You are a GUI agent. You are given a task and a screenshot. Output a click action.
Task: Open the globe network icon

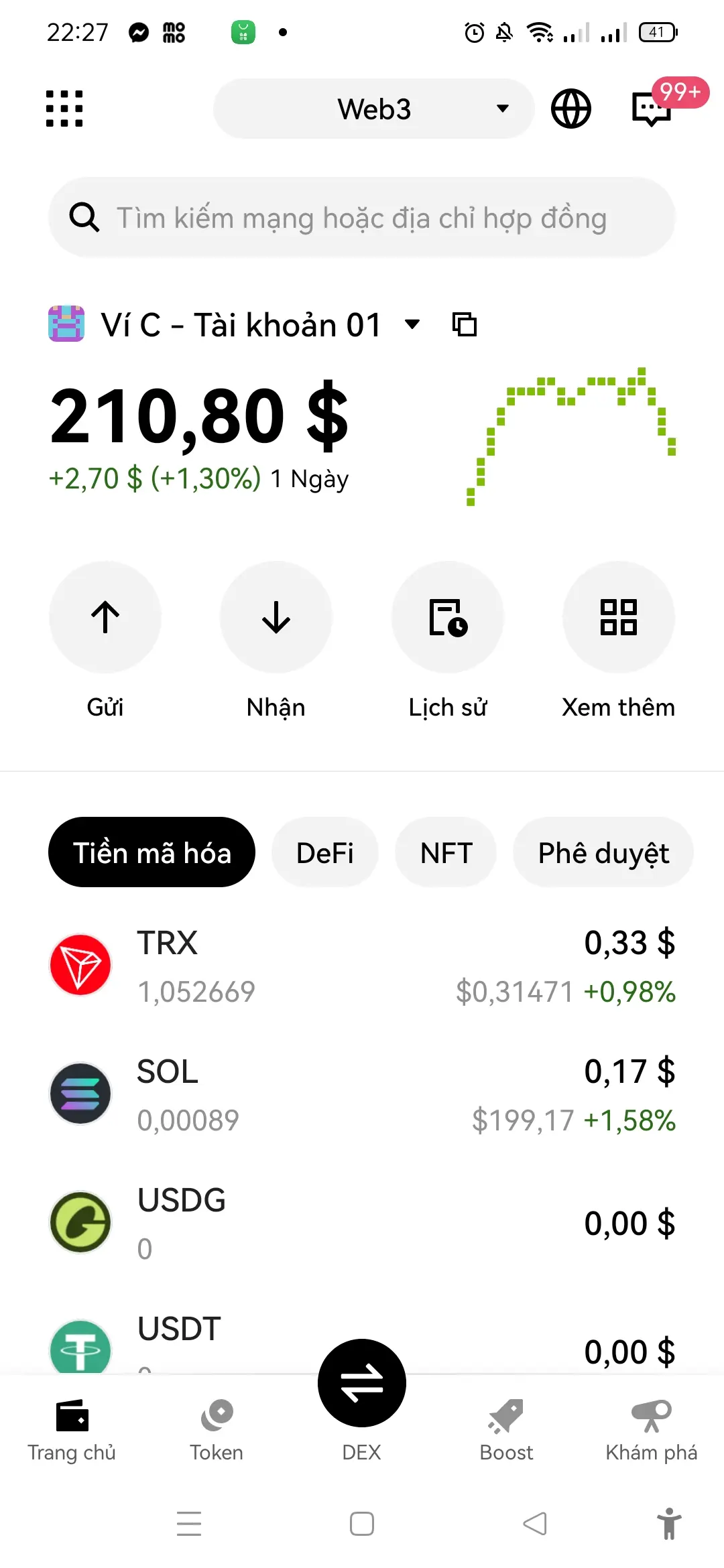tap(570, 109)
